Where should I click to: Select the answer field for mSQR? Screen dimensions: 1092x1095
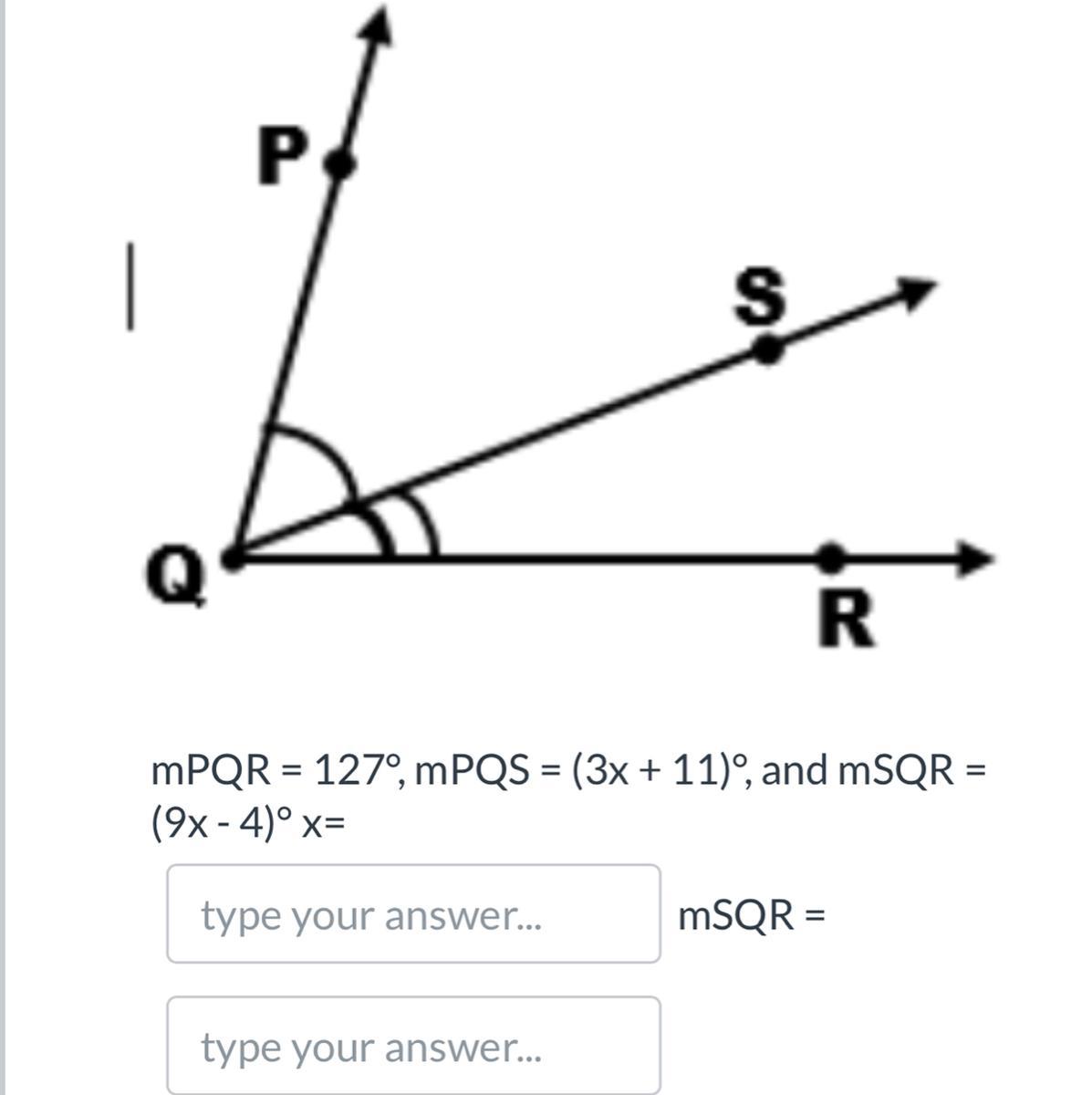413,1046
